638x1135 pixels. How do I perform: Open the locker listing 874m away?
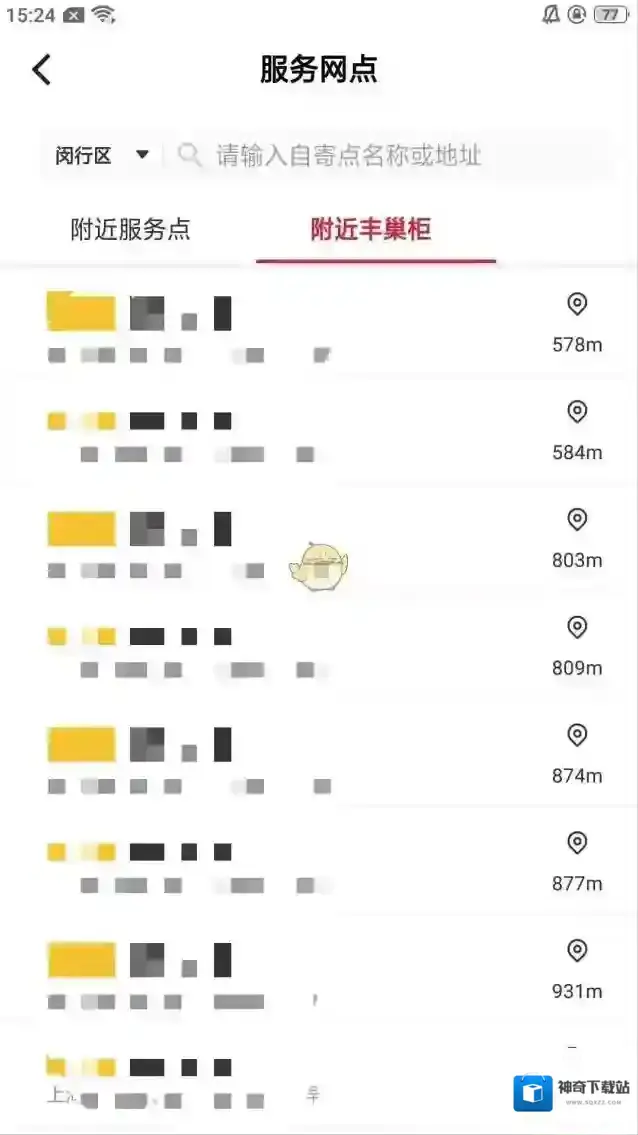[x=300, y=757]
